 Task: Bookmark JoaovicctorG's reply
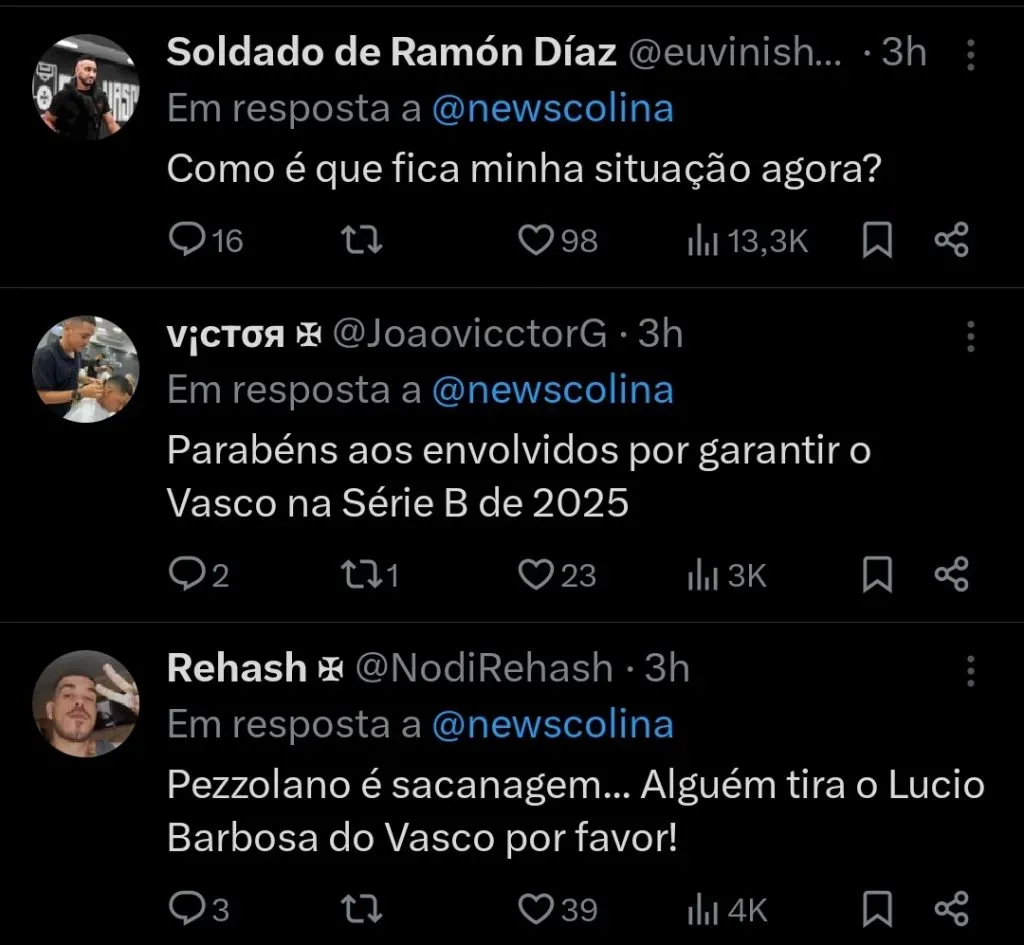pyautogui.click(x=877, y=575)
